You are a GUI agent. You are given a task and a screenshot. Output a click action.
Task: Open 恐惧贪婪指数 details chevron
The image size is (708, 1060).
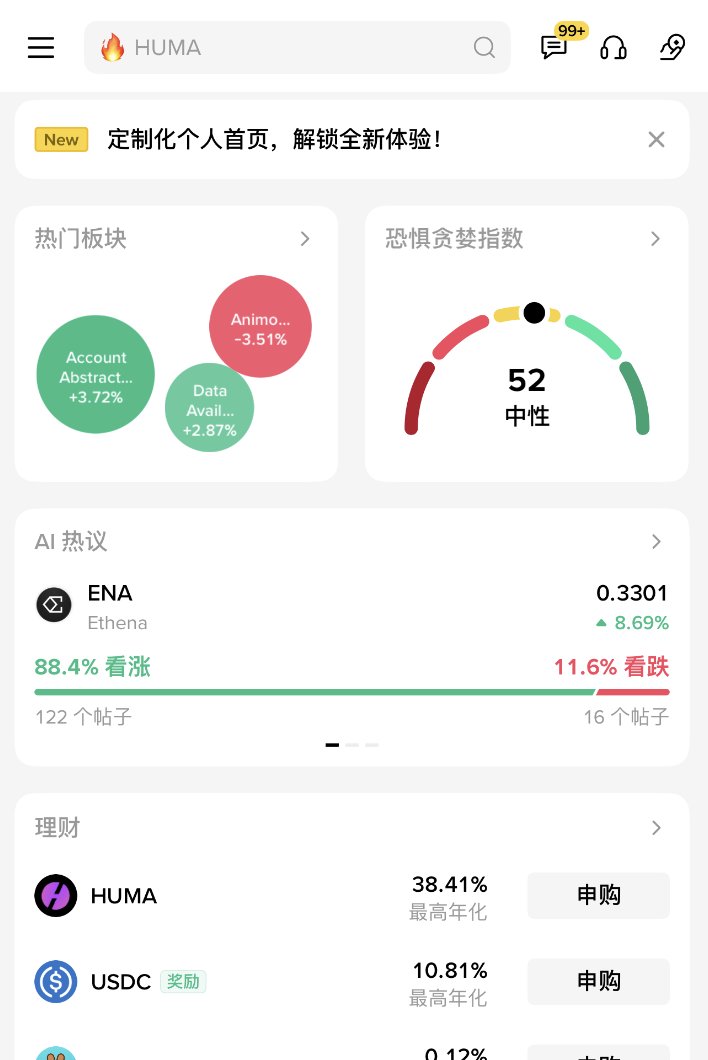click(656, 239)
